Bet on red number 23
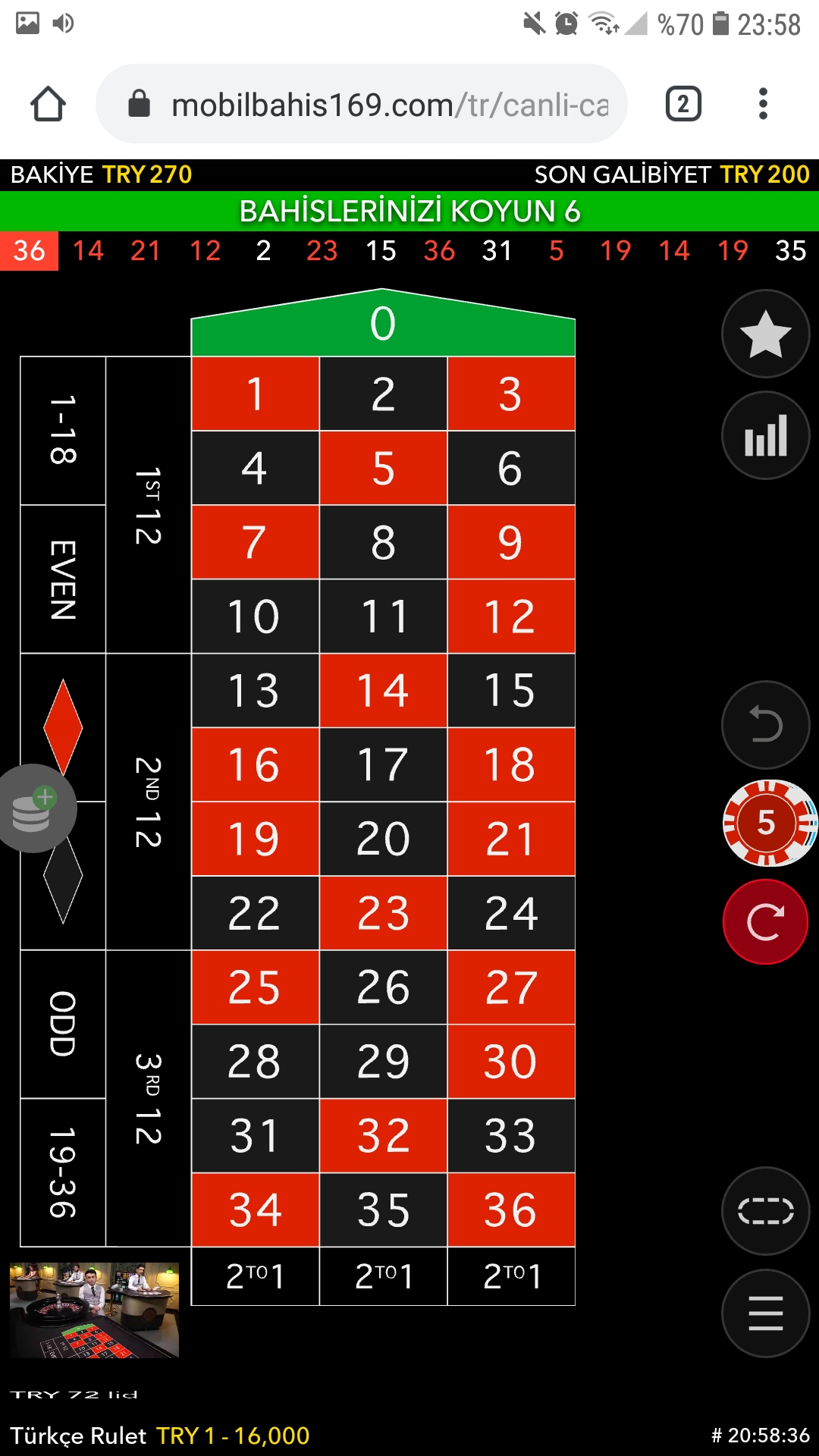This screenshot has width=819, height=1456. coord(383,913)
